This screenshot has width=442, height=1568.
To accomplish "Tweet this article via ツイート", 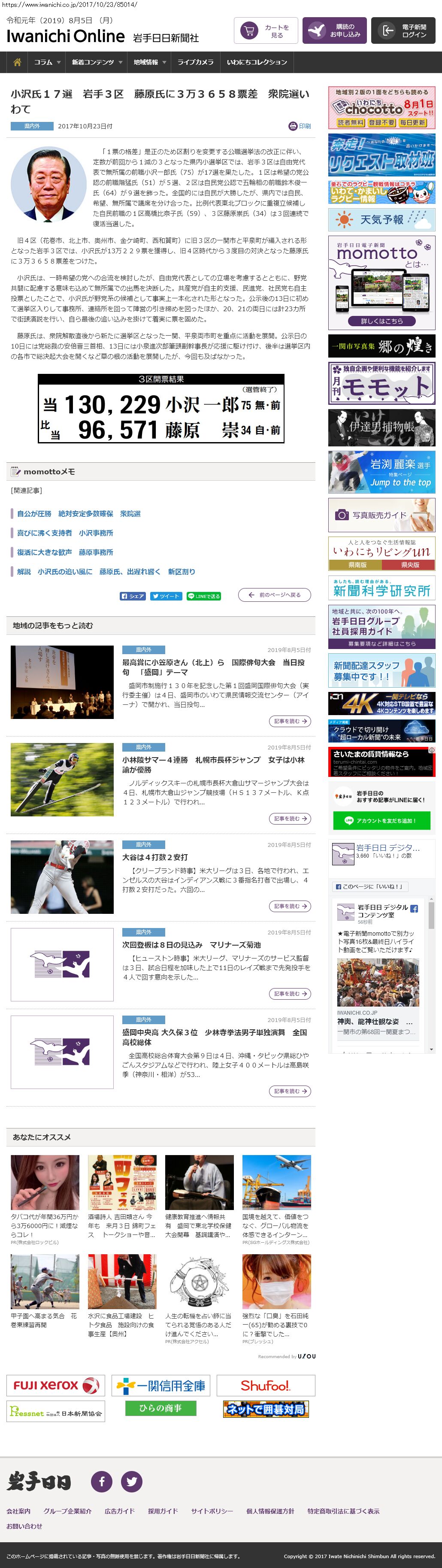I will [166, 596].
